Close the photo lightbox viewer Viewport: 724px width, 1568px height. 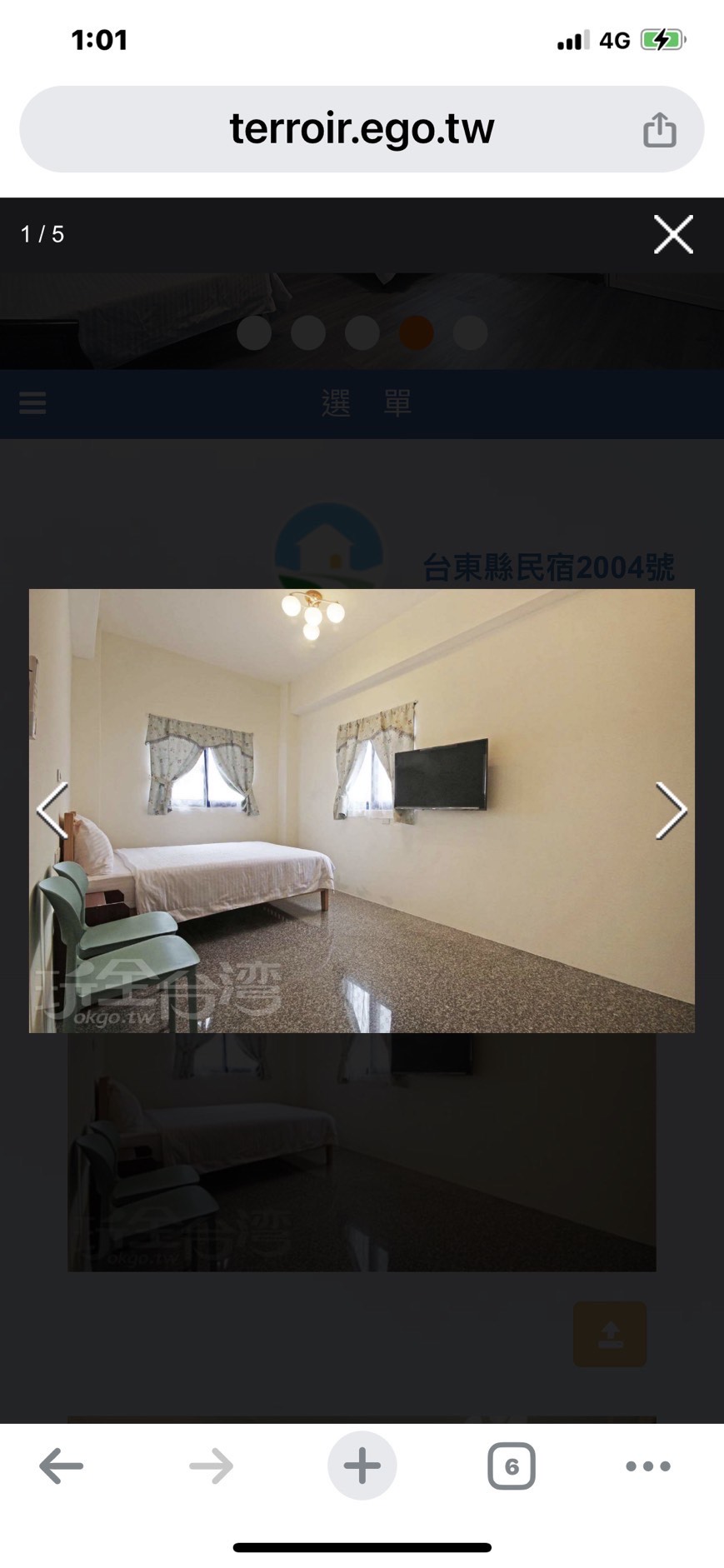pos(673,234)
